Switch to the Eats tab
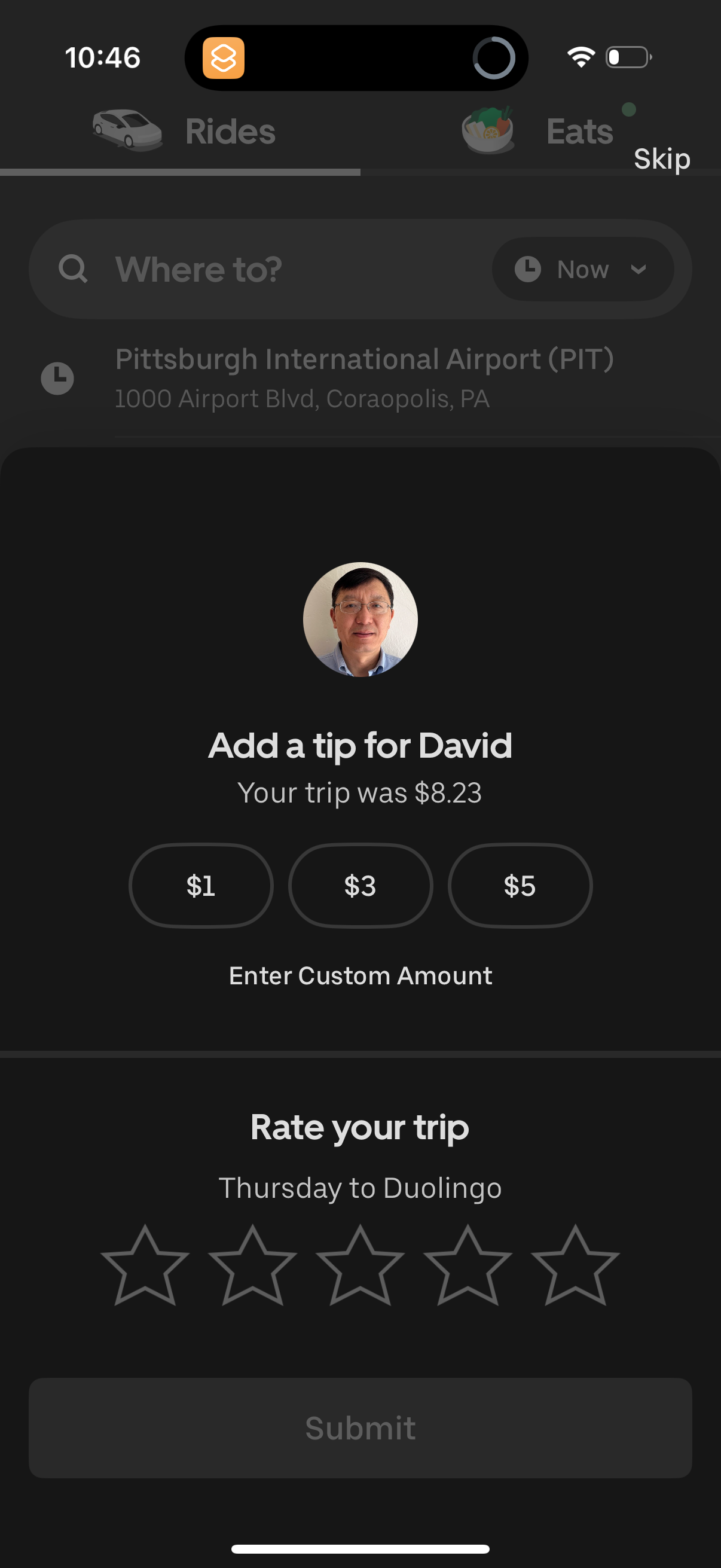 [578, 130]
